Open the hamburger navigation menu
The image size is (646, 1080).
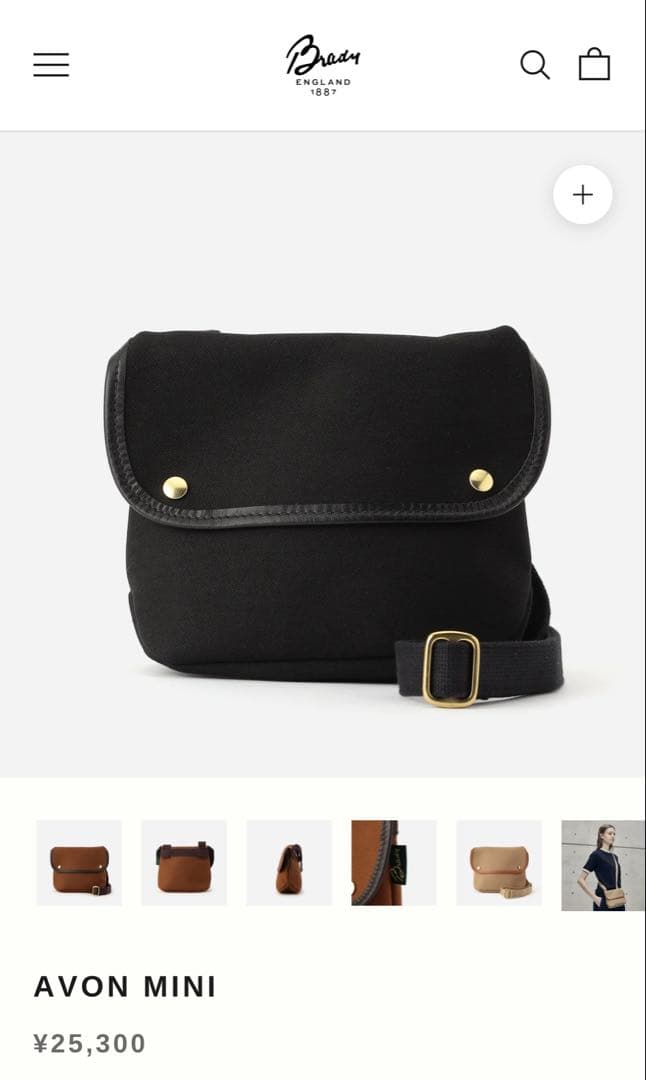[x=51, y=65]
